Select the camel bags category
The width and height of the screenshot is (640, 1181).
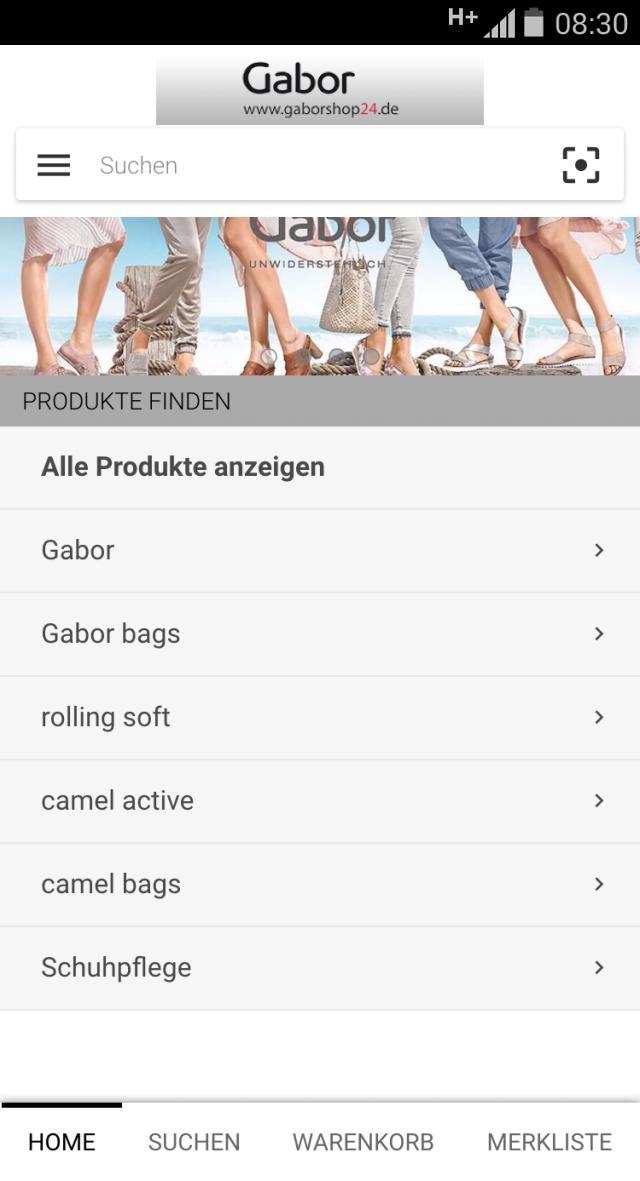pyautogui.click(x=320, y=884)
